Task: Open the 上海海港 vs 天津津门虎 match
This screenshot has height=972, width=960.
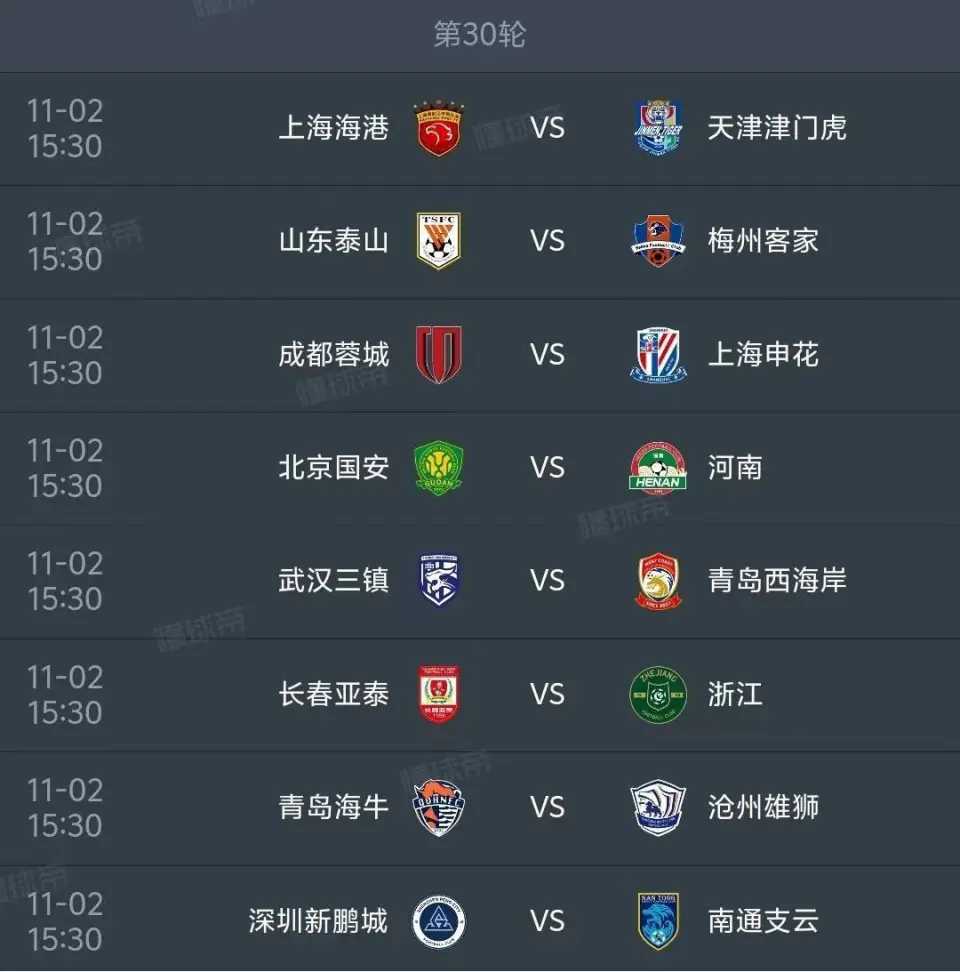Action: 547,128
